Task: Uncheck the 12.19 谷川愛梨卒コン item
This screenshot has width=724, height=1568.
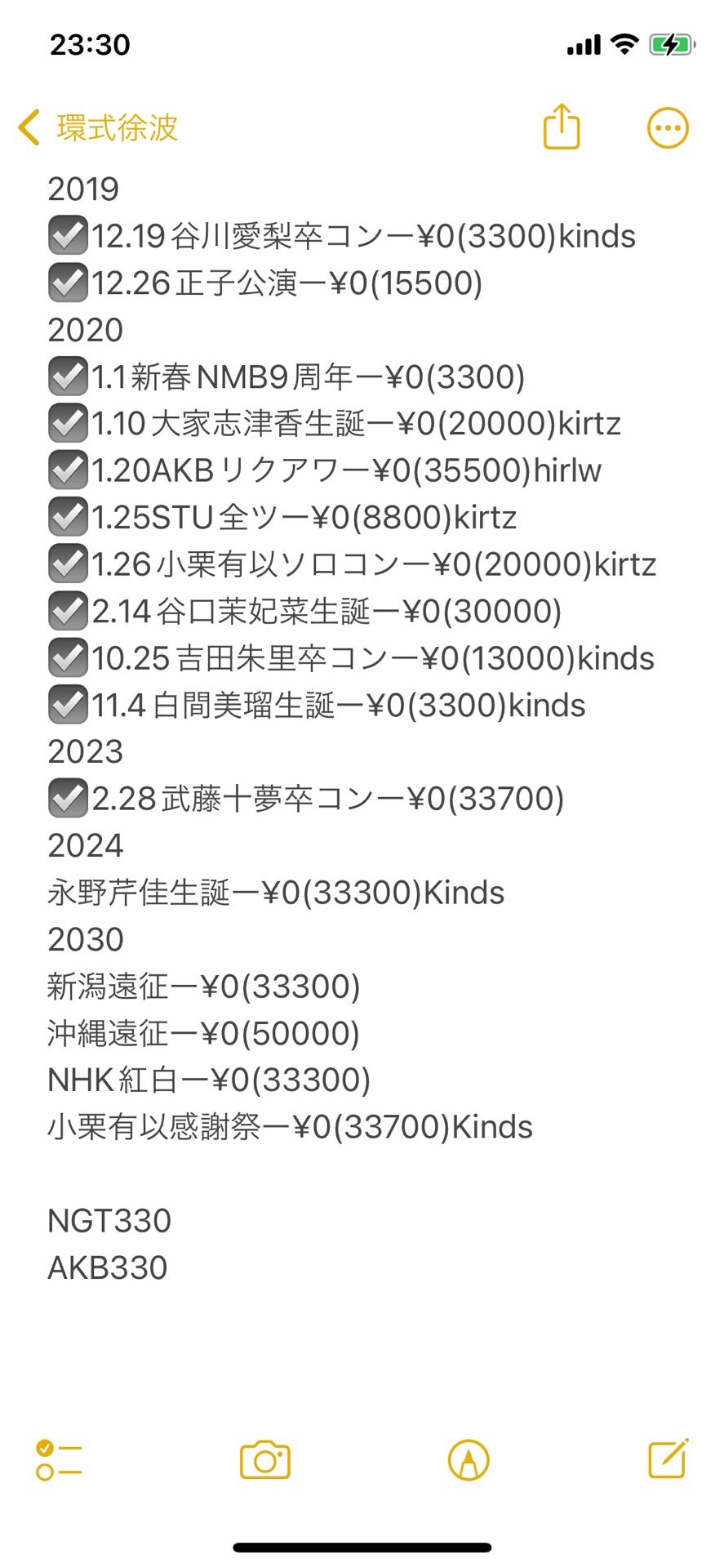Action: [68, 236]
